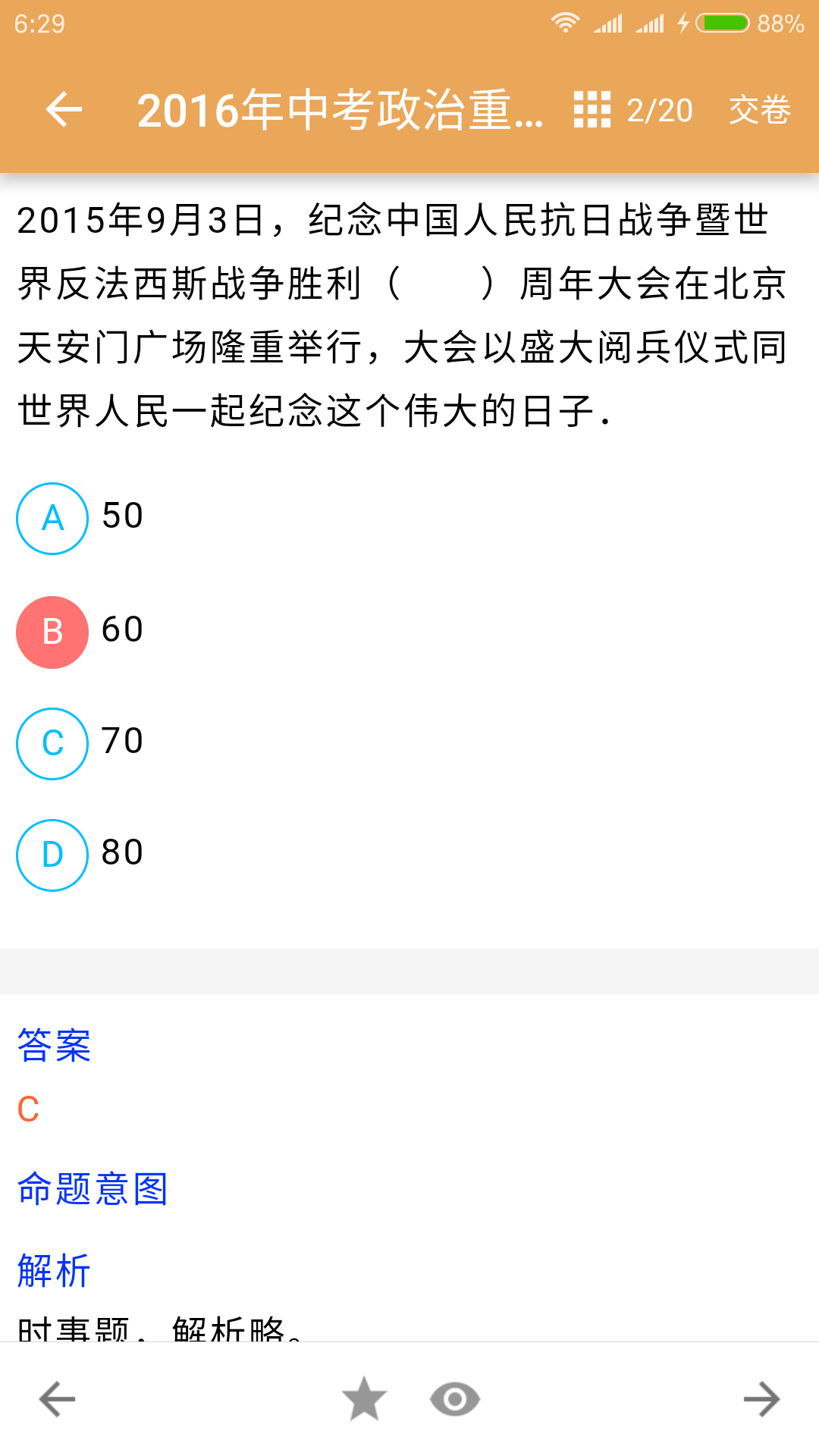The image size is (819, 1456).
Task: Submit the exam with 交卷
Action: point(759,110)
